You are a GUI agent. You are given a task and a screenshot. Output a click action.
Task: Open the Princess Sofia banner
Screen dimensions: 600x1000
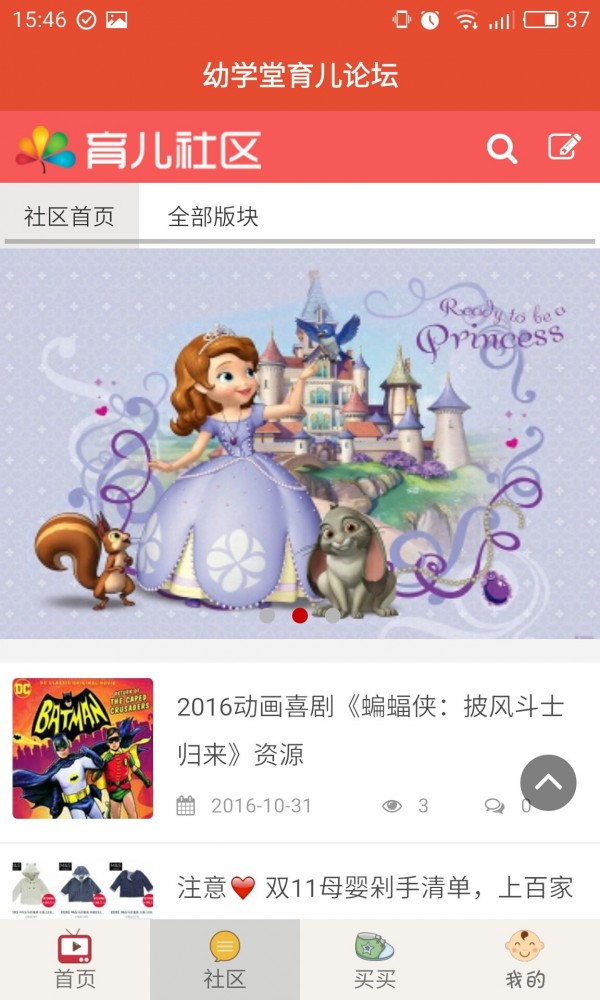[300, 440]
